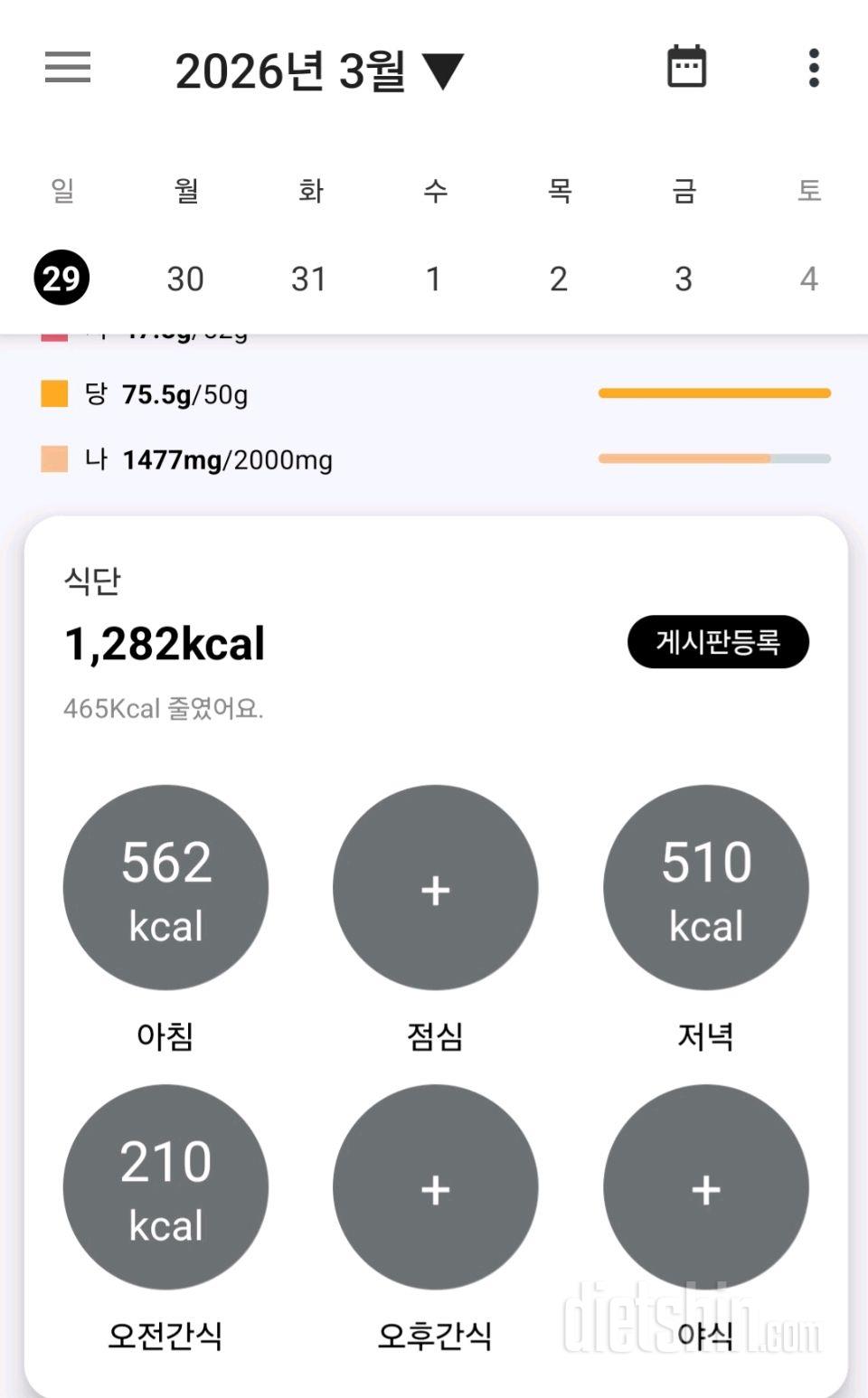
Task: Add an 야식 late-night snack entry
Action: [705, 1187]
